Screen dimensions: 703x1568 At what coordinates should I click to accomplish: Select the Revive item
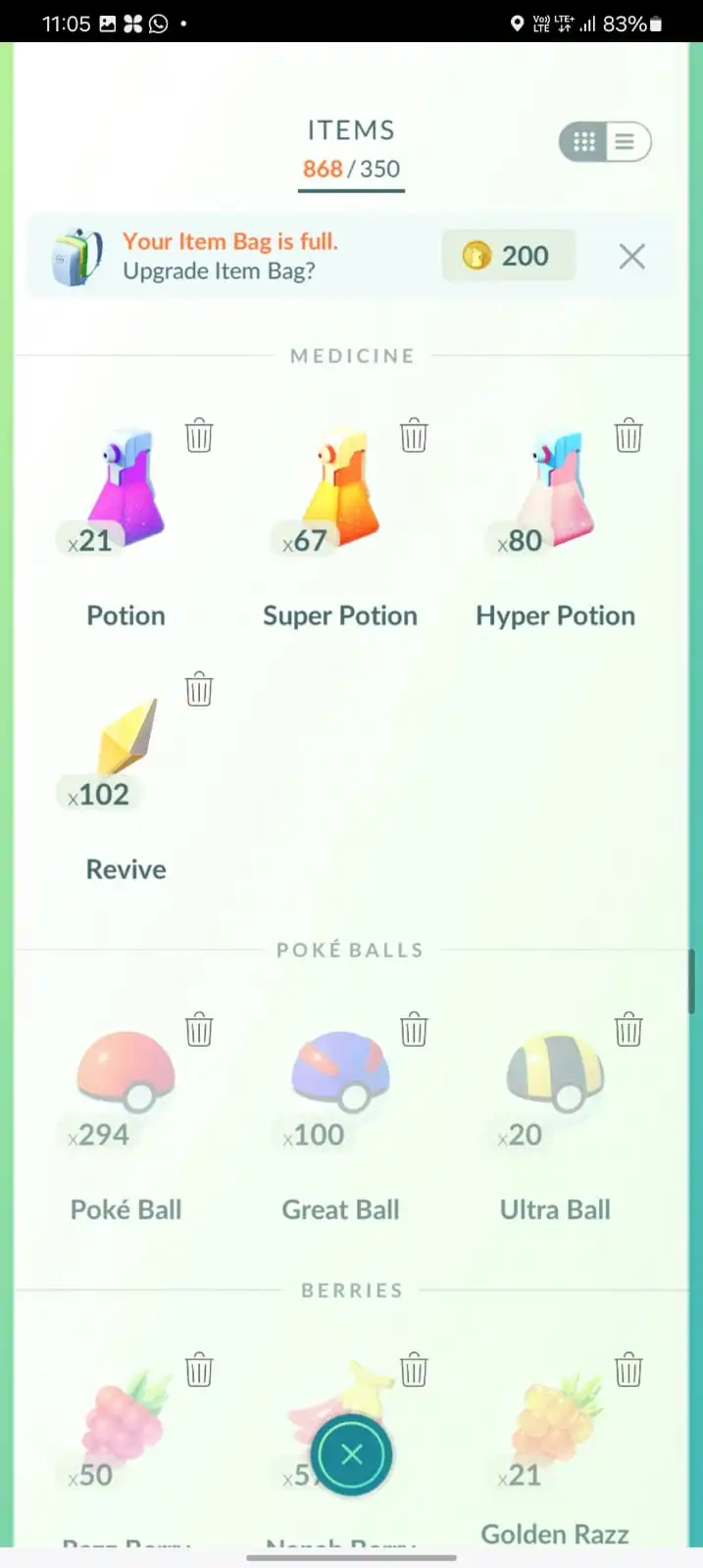click(x=126, y=745)
